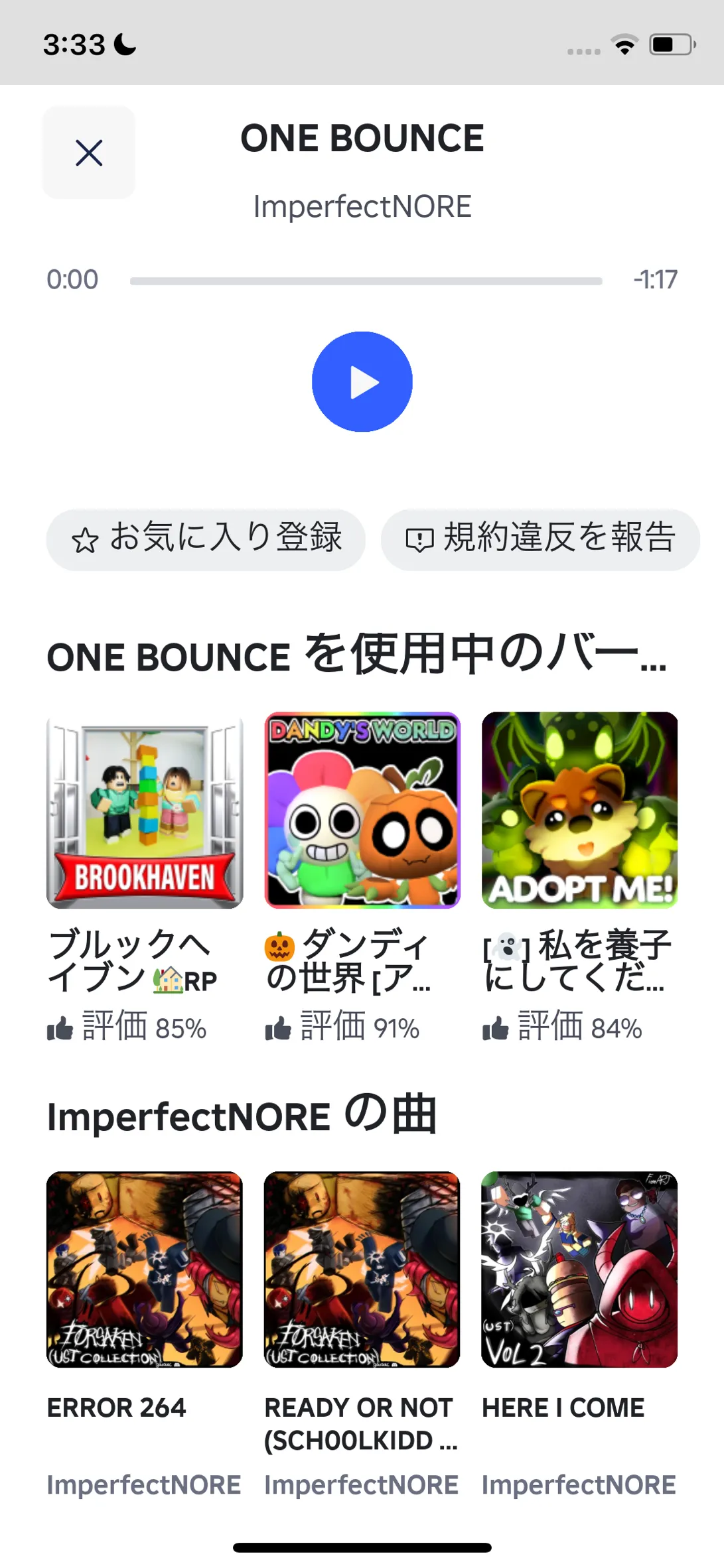Open the song ERROR 264
This screenshot has height=1568, width=724.
145,1270
